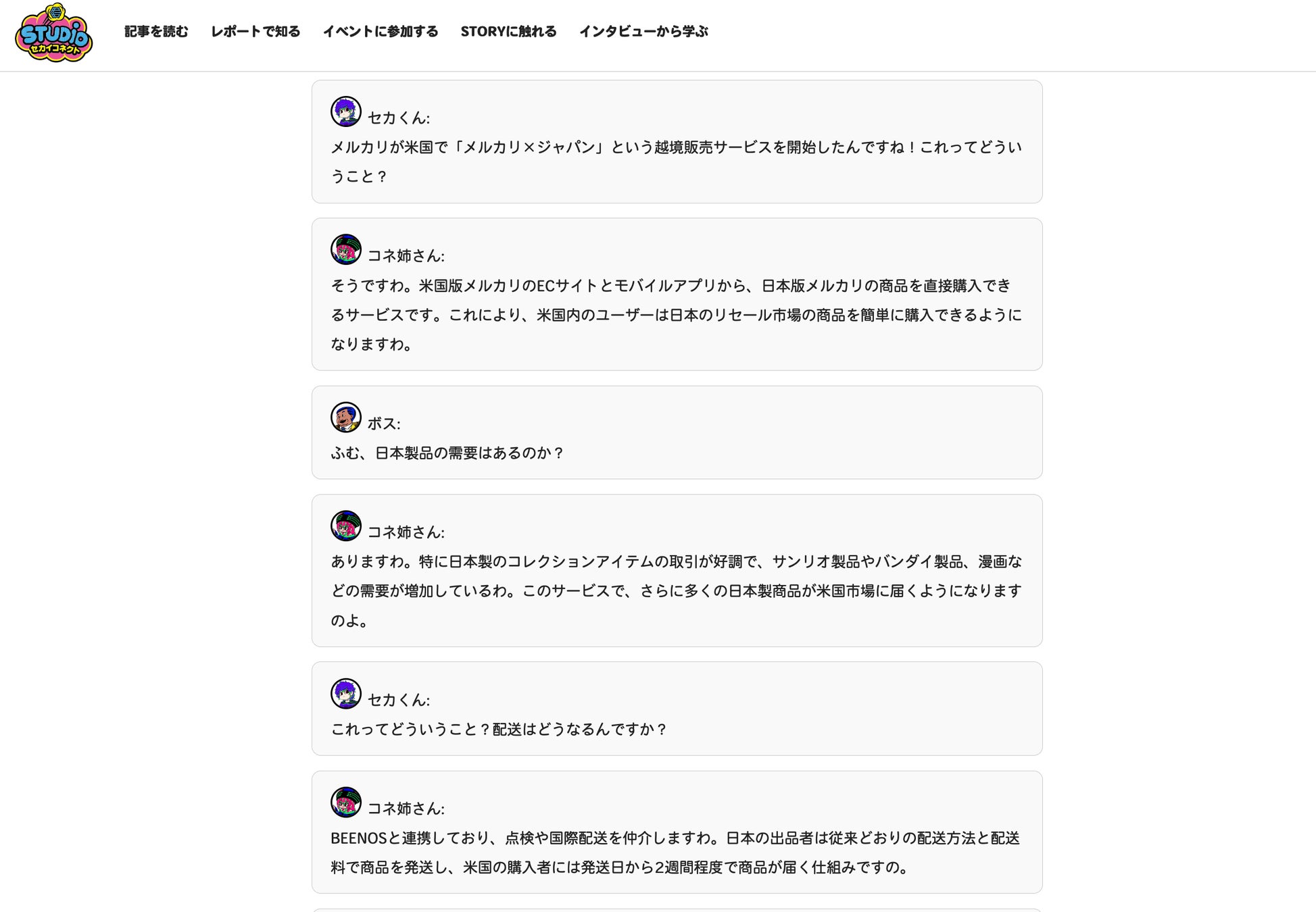The width and height of the screenshot is (1316, 912).
Task: Go to レポートで知る section
Action: (255, 31)
